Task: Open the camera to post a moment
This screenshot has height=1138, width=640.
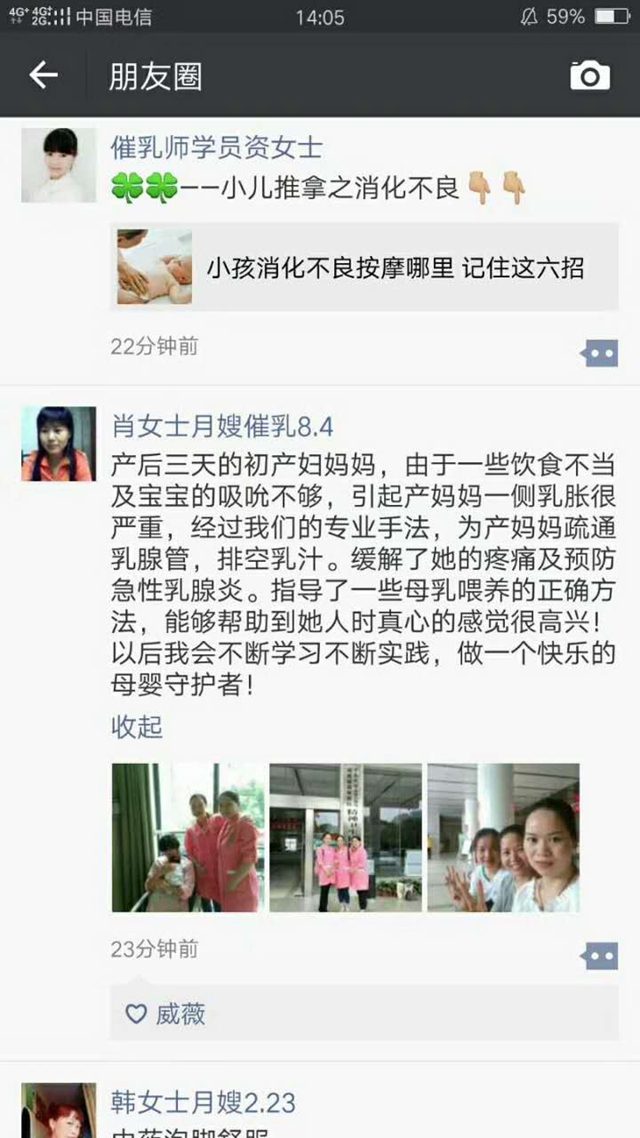Action: pyautogui.click(x=590, y=76)
